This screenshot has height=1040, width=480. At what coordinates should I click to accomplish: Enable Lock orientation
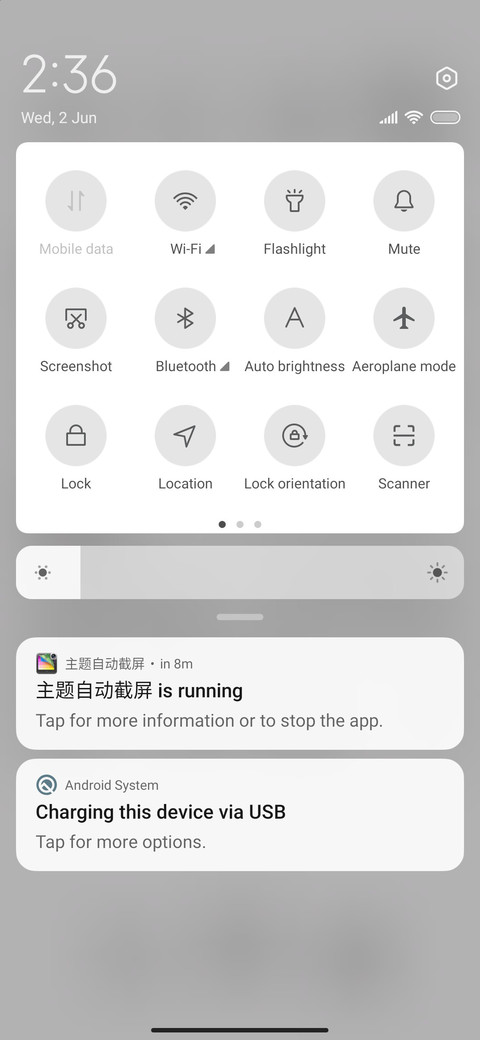pos(294,435)
